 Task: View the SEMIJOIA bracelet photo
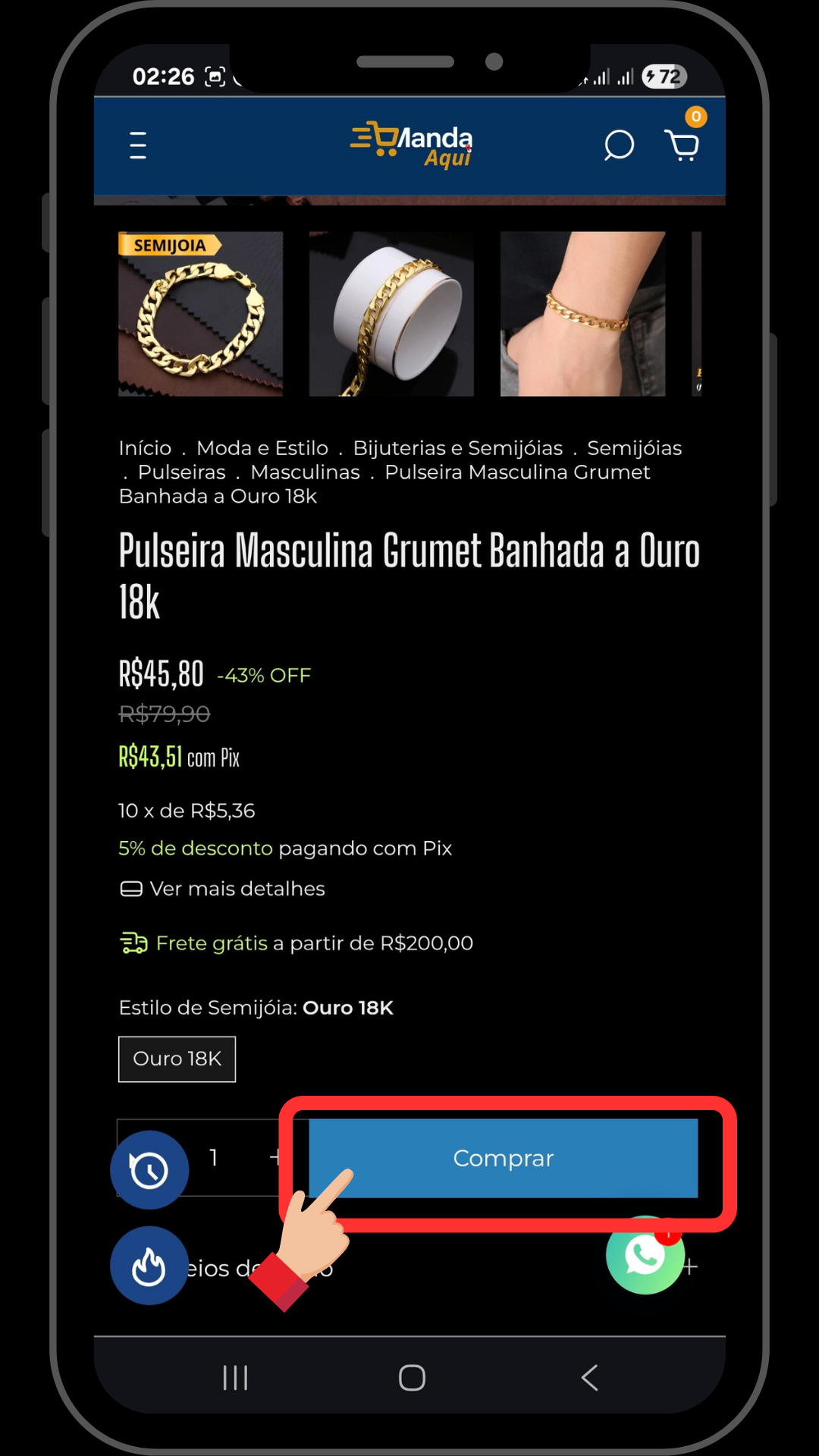[x=201, y=314]
